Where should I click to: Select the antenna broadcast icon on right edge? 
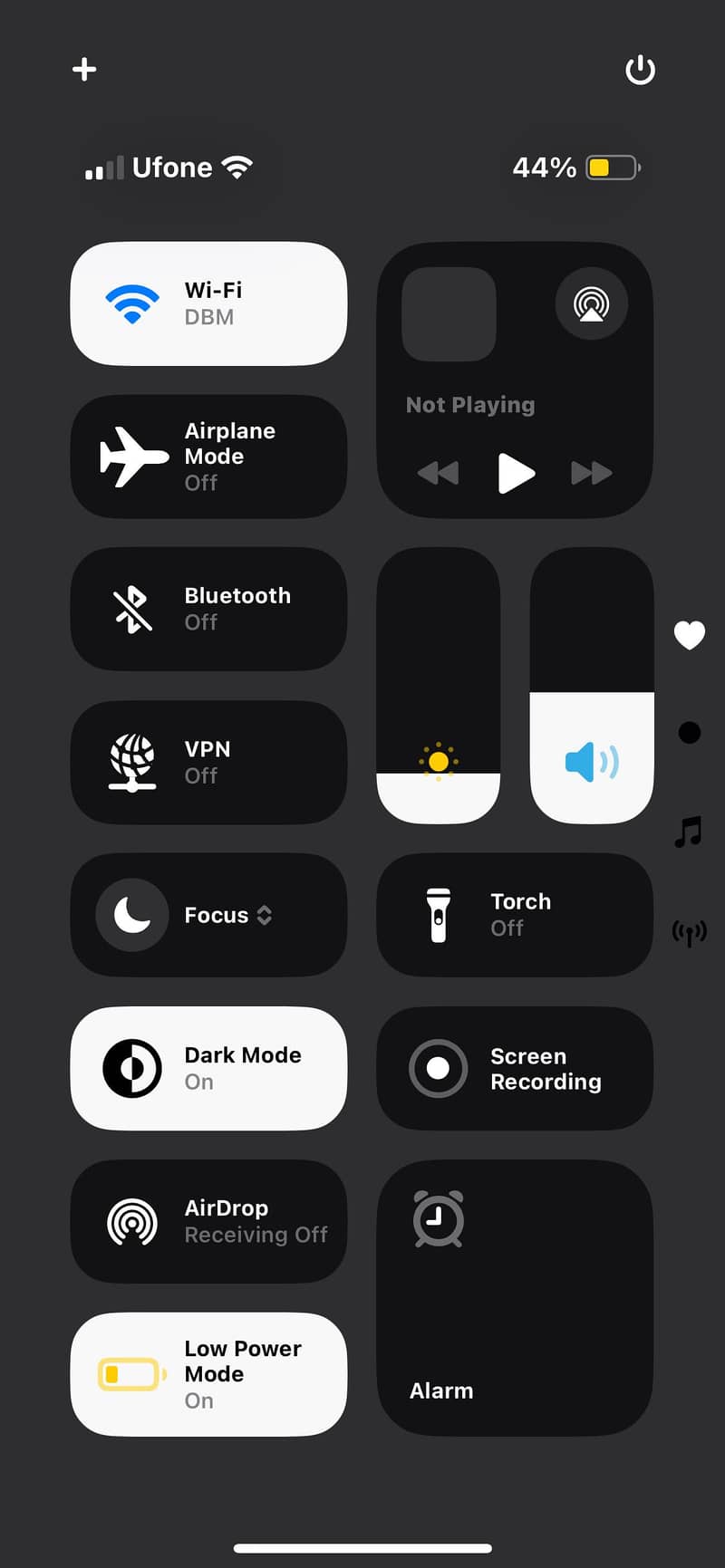pos(690,930)
